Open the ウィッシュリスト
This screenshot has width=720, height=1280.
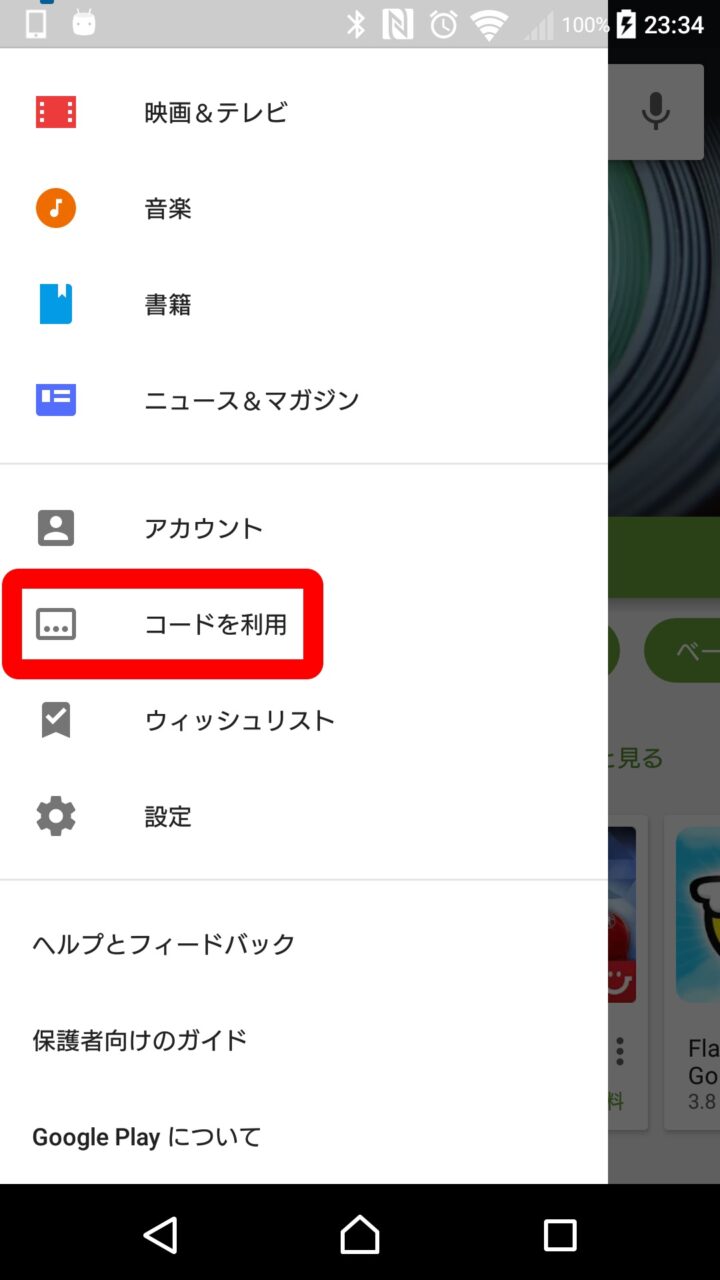239,720
